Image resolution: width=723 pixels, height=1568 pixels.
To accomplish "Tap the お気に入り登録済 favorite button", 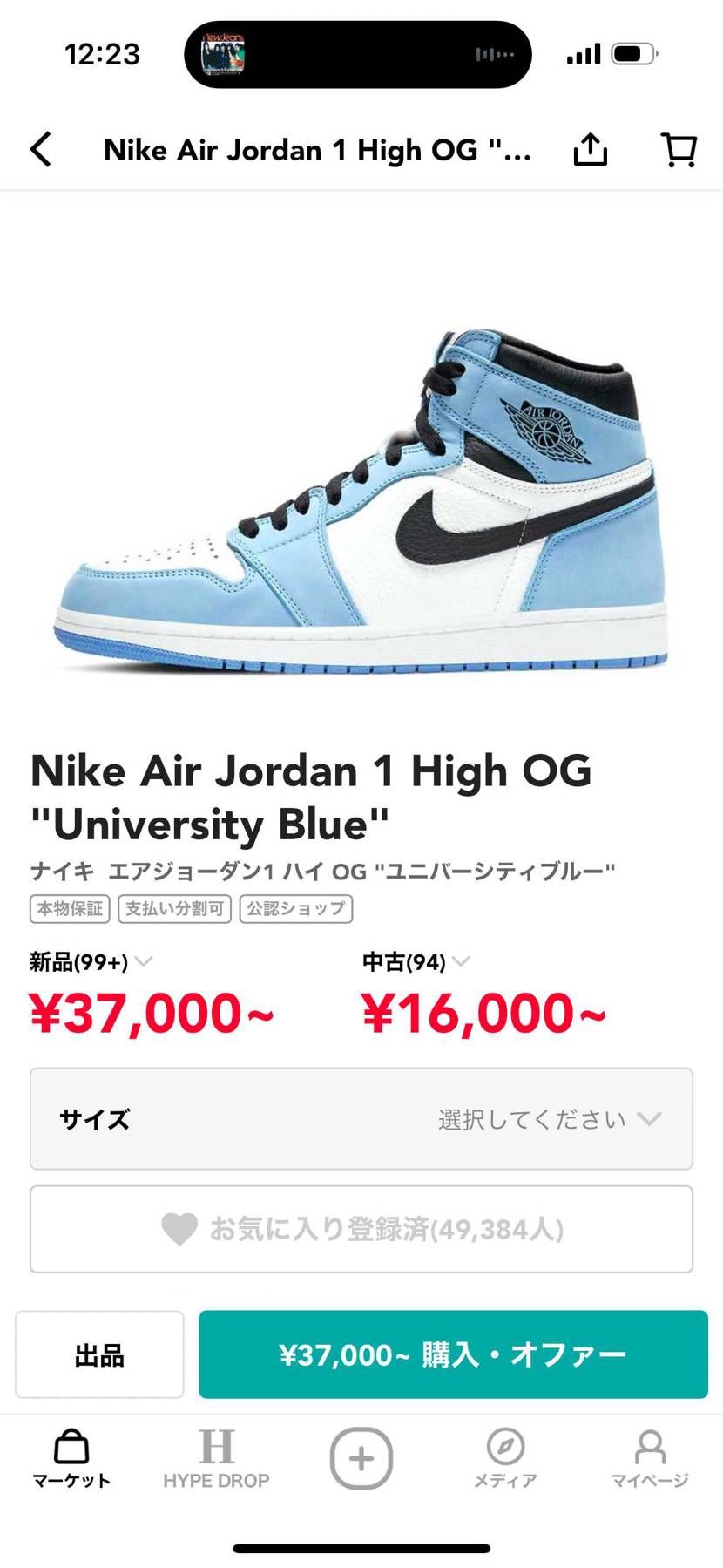I will (361, 1229).
